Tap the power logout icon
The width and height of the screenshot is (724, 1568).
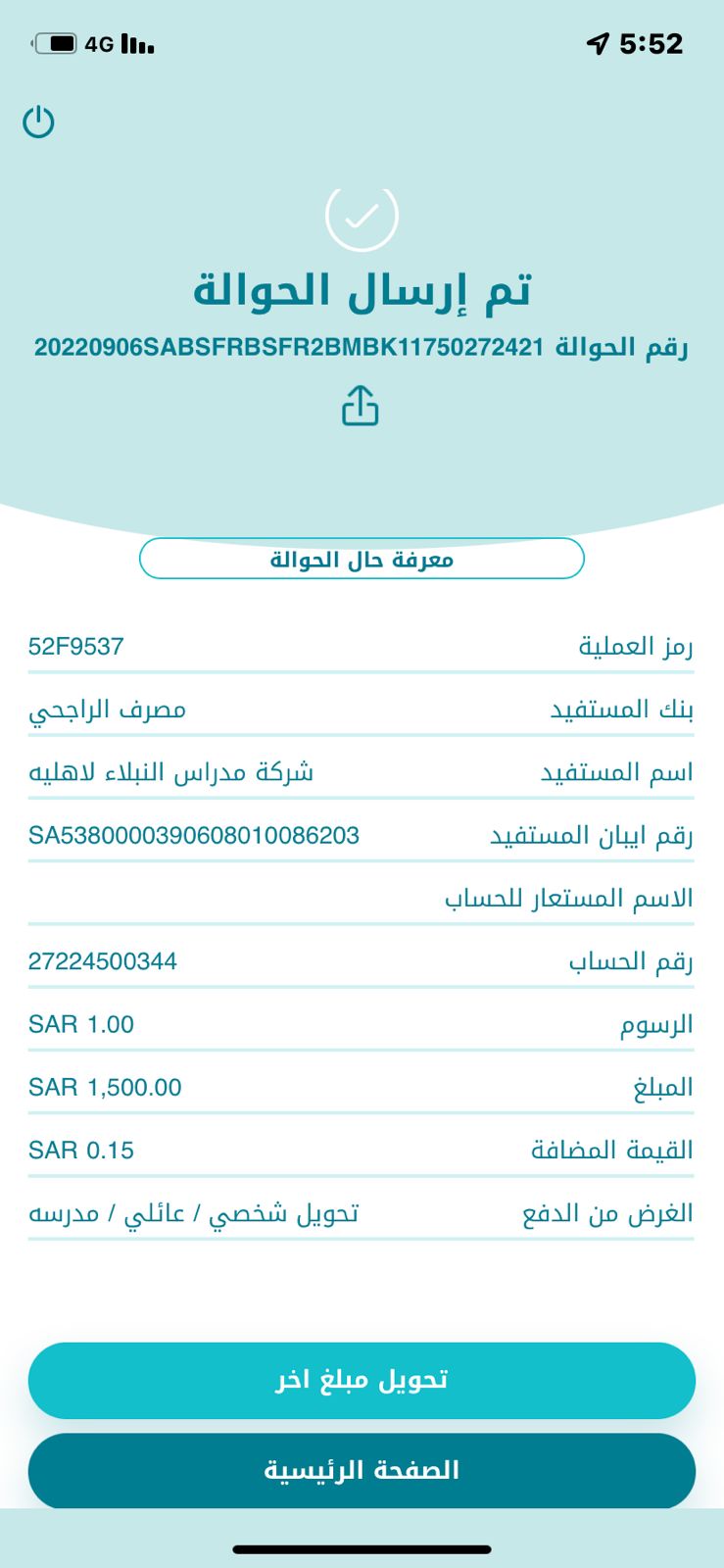pyautogui.click(x=38, y=122)
